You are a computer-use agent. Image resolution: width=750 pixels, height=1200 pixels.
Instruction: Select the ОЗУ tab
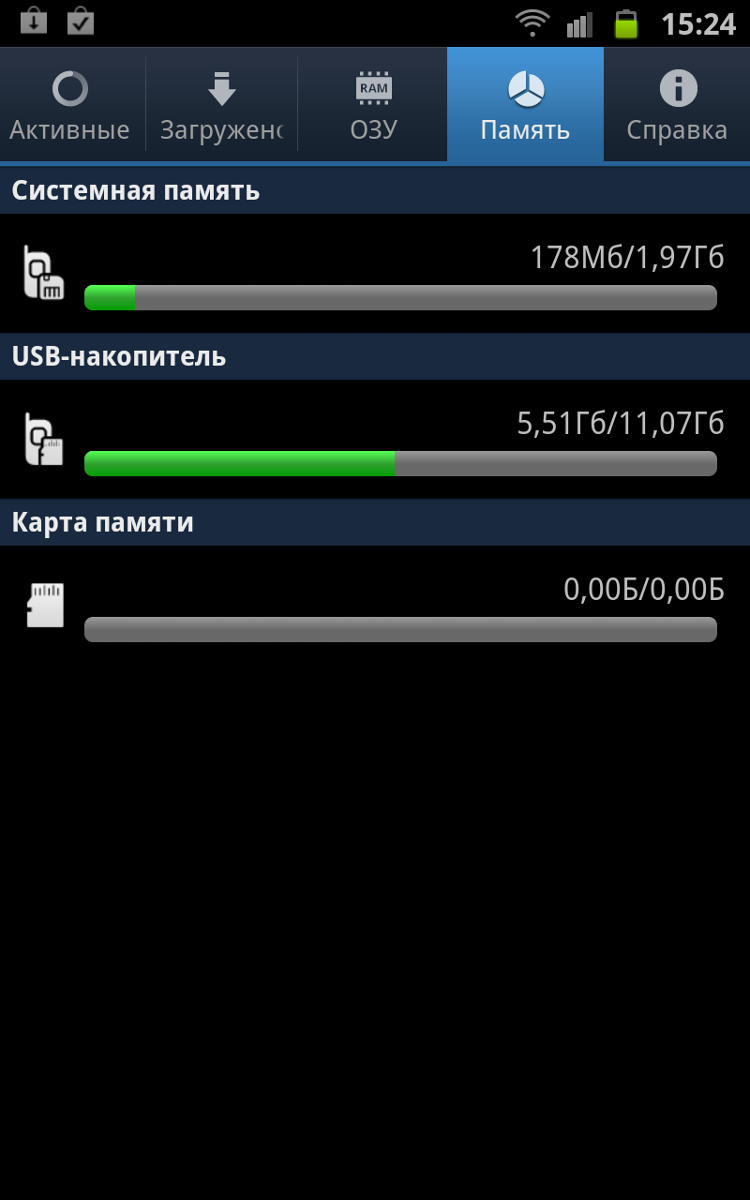[373, 105]
